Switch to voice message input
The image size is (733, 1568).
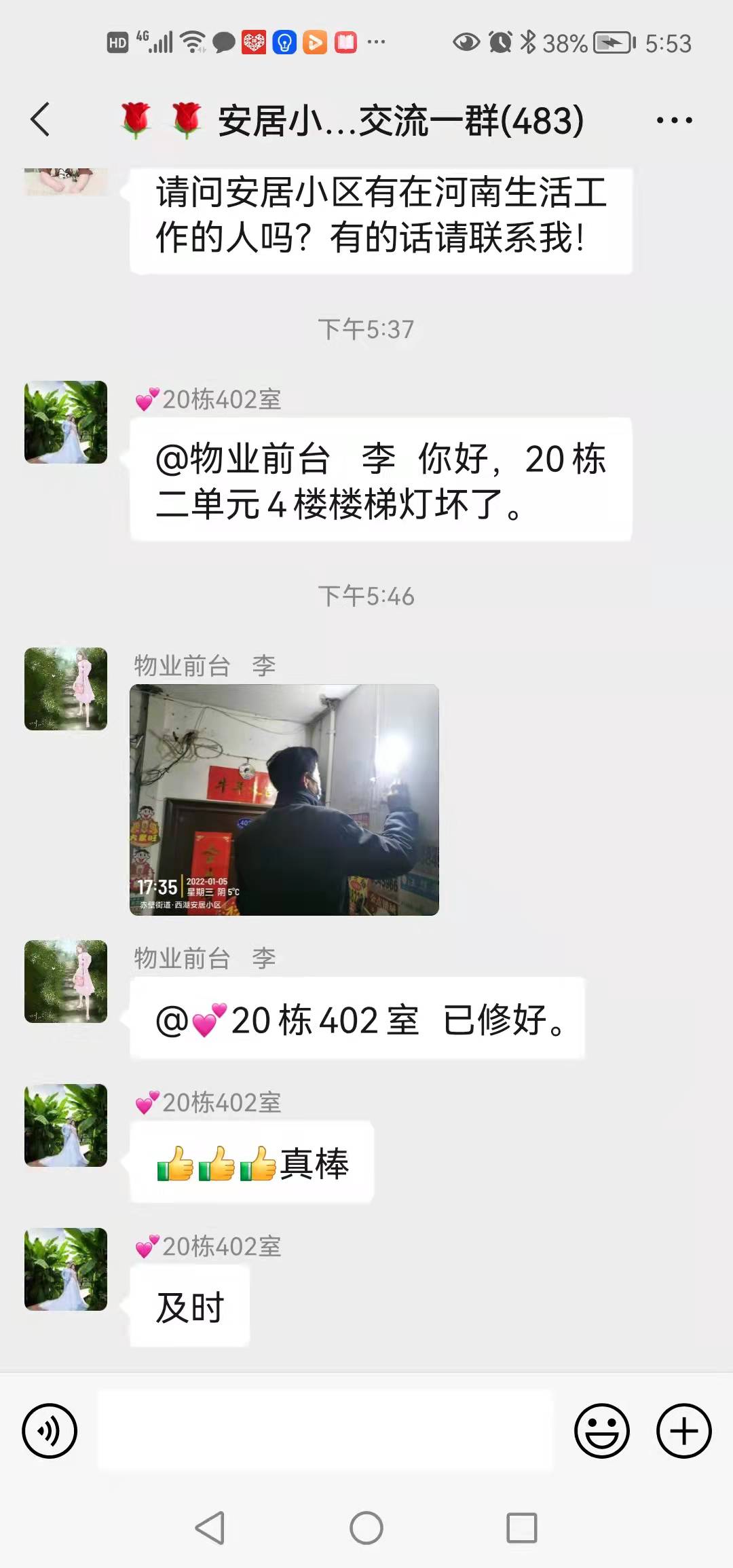[50, 1431]
